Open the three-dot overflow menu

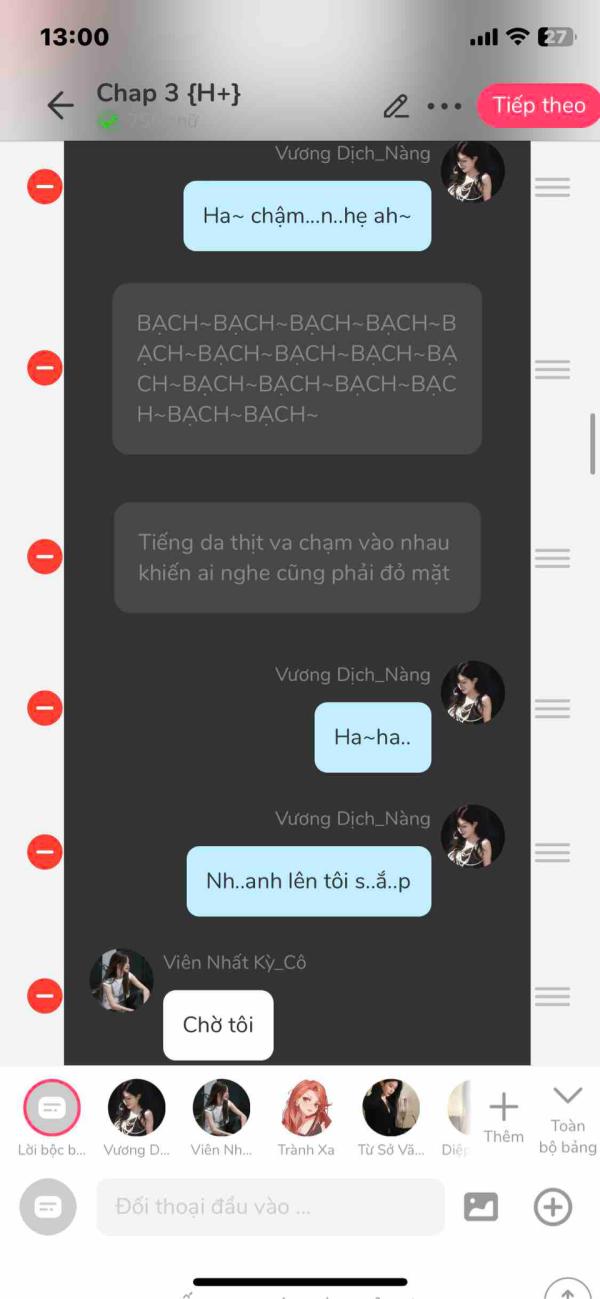pyautogui.click(x=444, y=106)
